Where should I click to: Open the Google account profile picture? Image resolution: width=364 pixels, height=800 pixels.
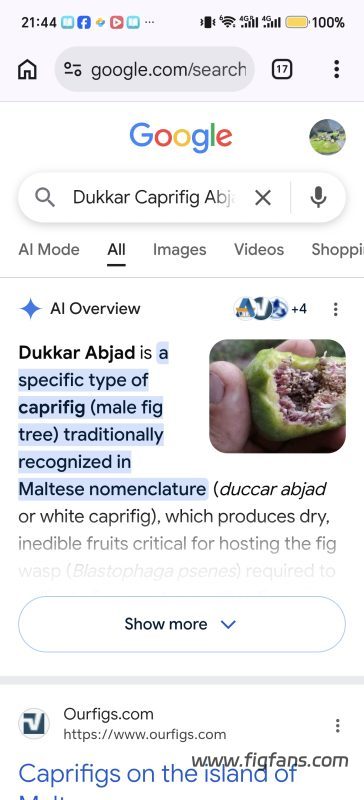click(x=327, y=137)
